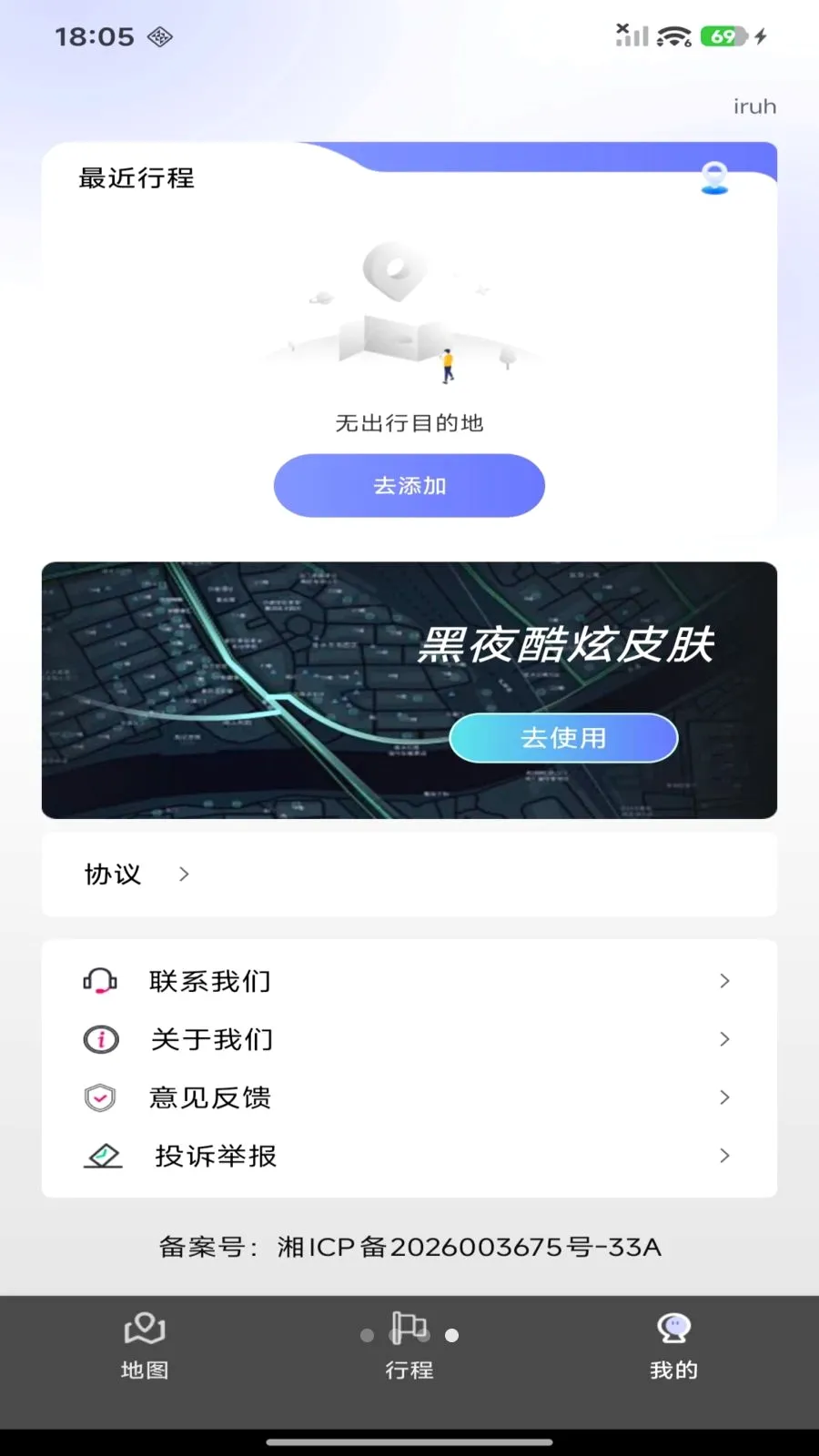Tap the 去添加 button

(x=409, y=486)
